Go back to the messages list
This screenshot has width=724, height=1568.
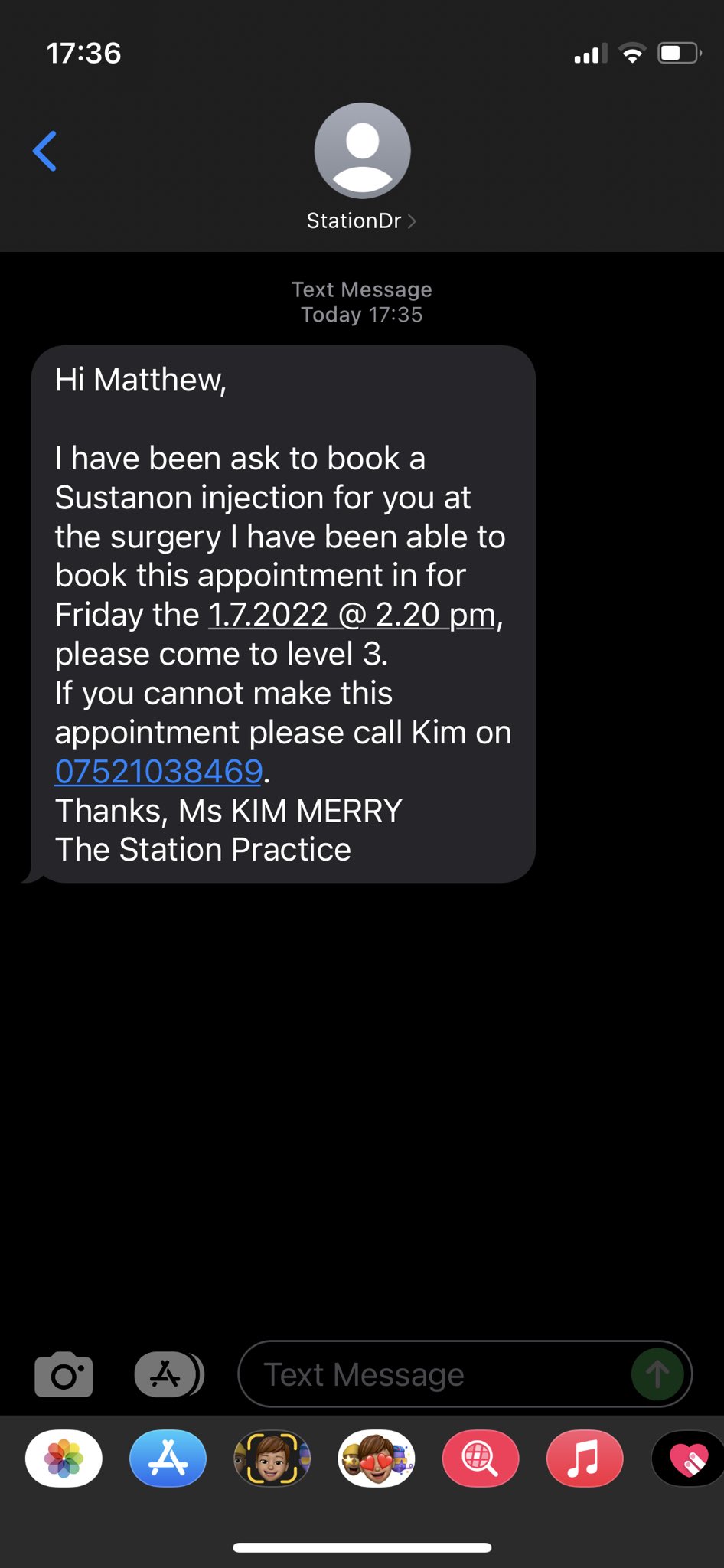coord(45,151)
